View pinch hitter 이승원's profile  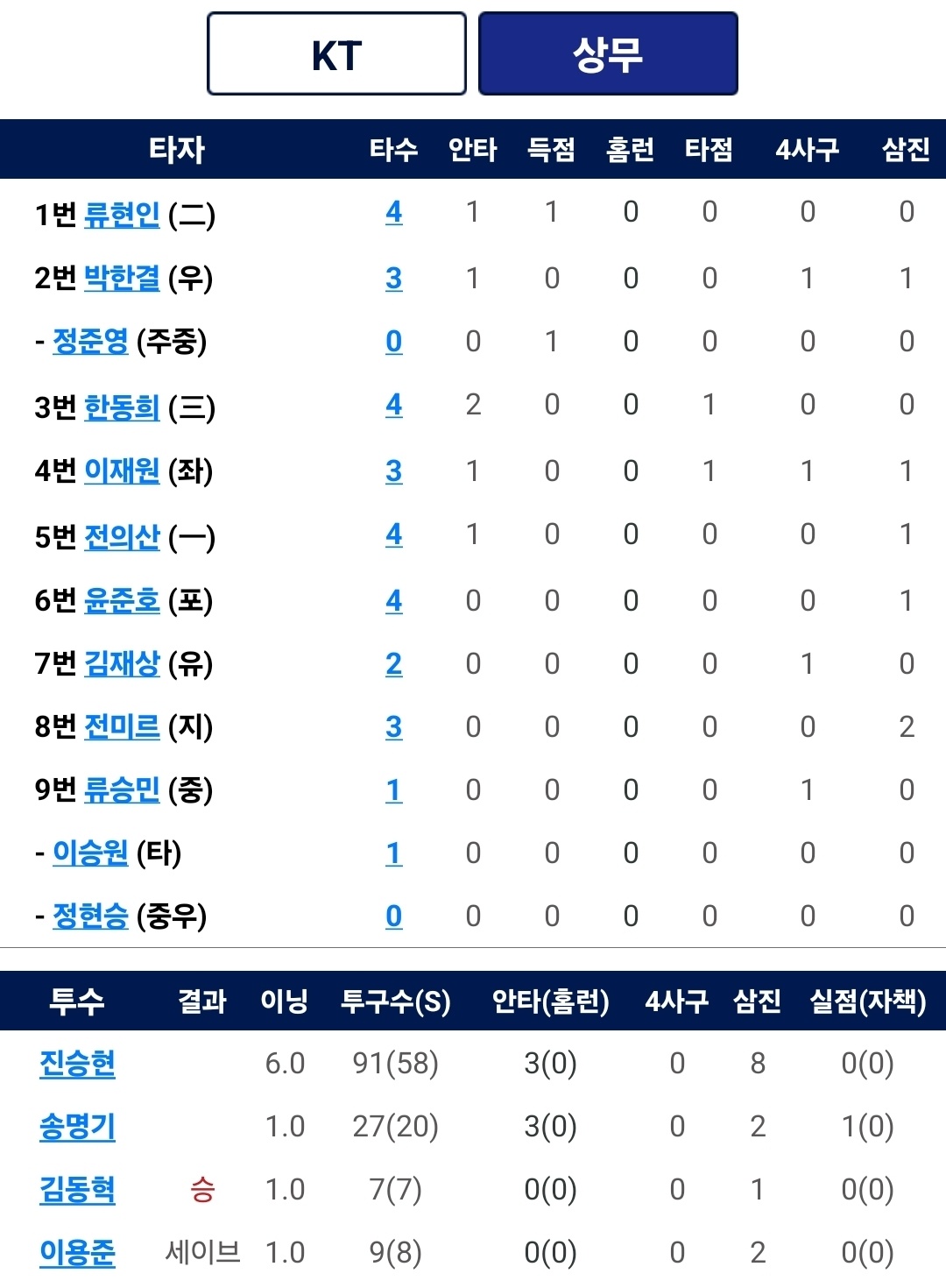click(90, 853)
